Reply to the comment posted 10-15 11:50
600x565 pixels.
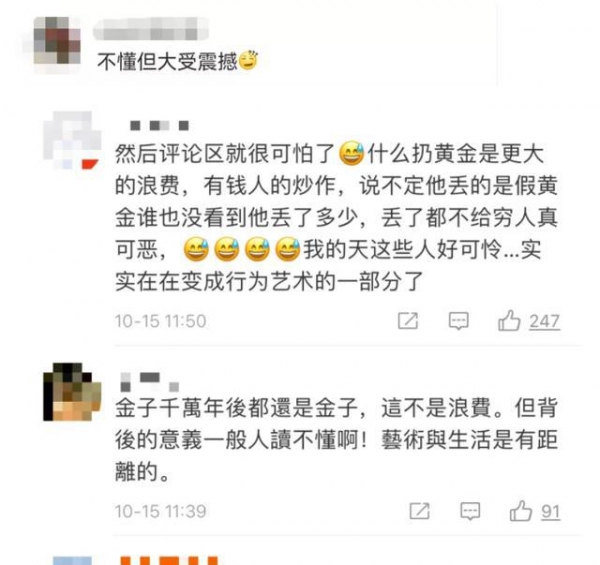[x=459, y=321]
